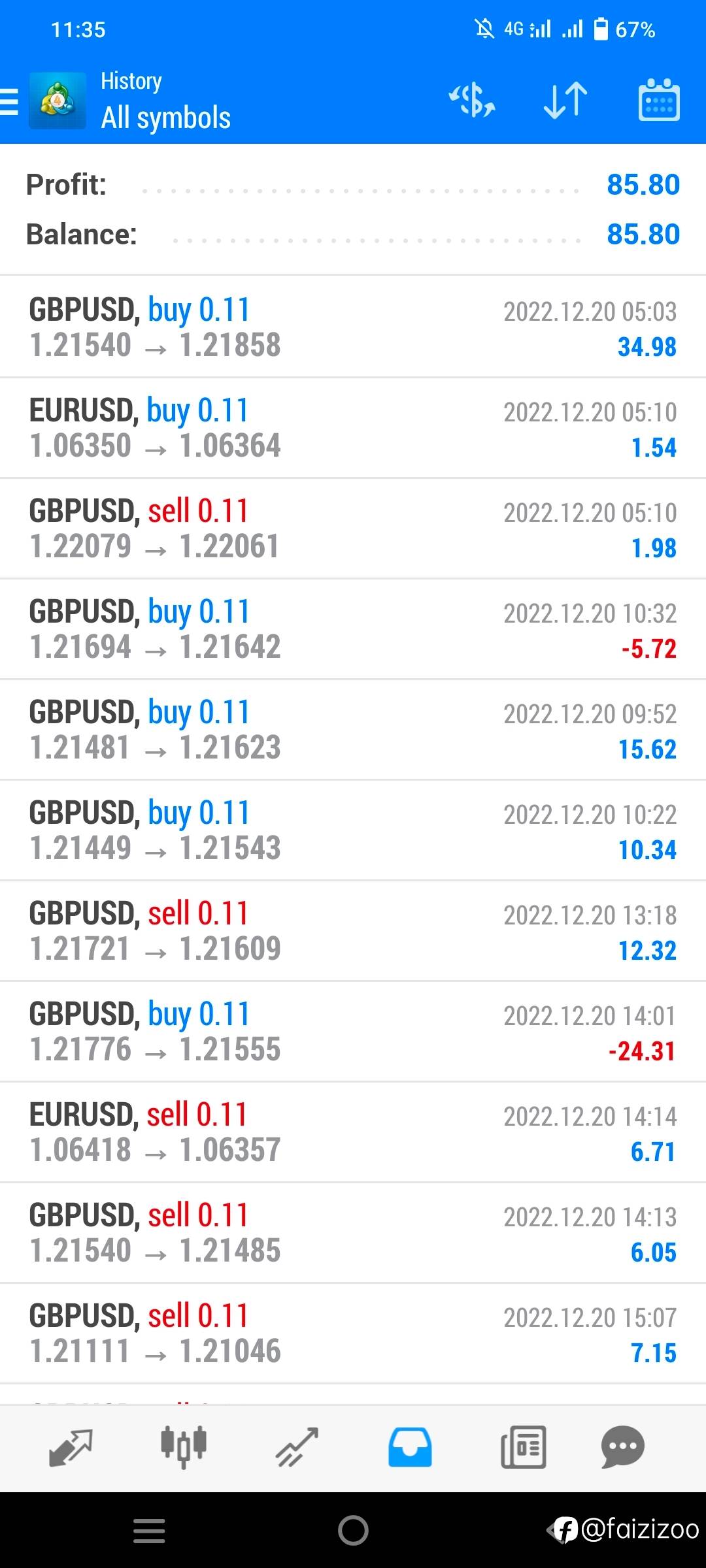This screenshot has height=1568, width=706.
Task: Go to the phone home screen
Action: (353, 1530)
